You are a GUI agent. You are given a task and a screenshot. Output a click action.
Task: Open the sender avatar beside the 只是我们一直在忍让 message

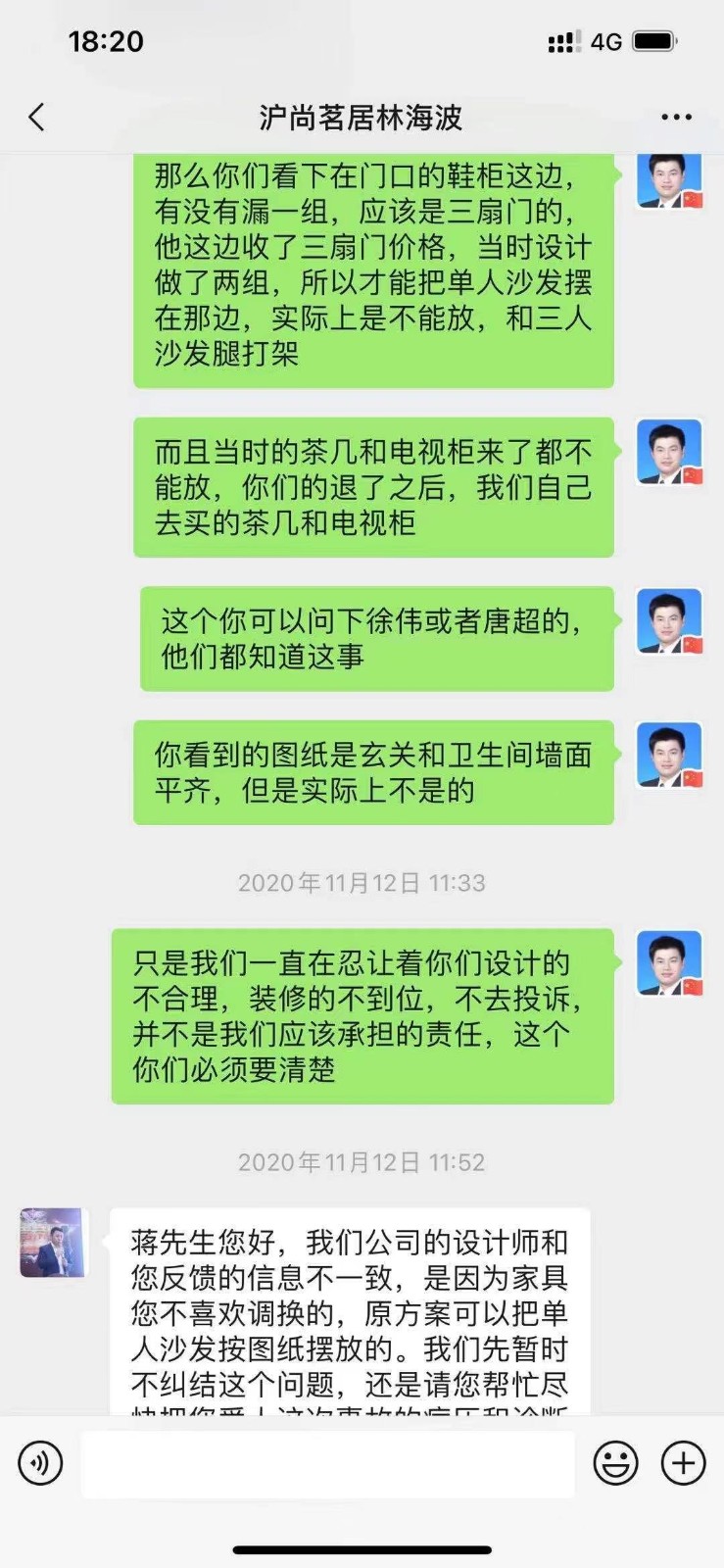[669, 962]
